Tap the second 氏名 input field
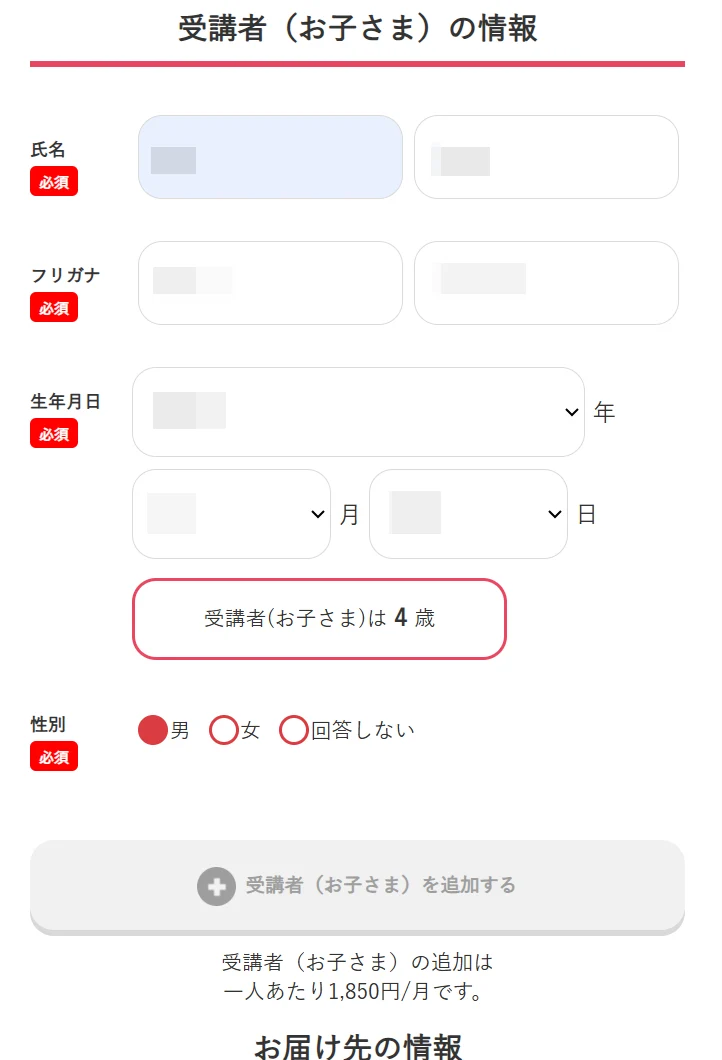The height and width of the screenshot is (1060, 722). coord(546,157)
